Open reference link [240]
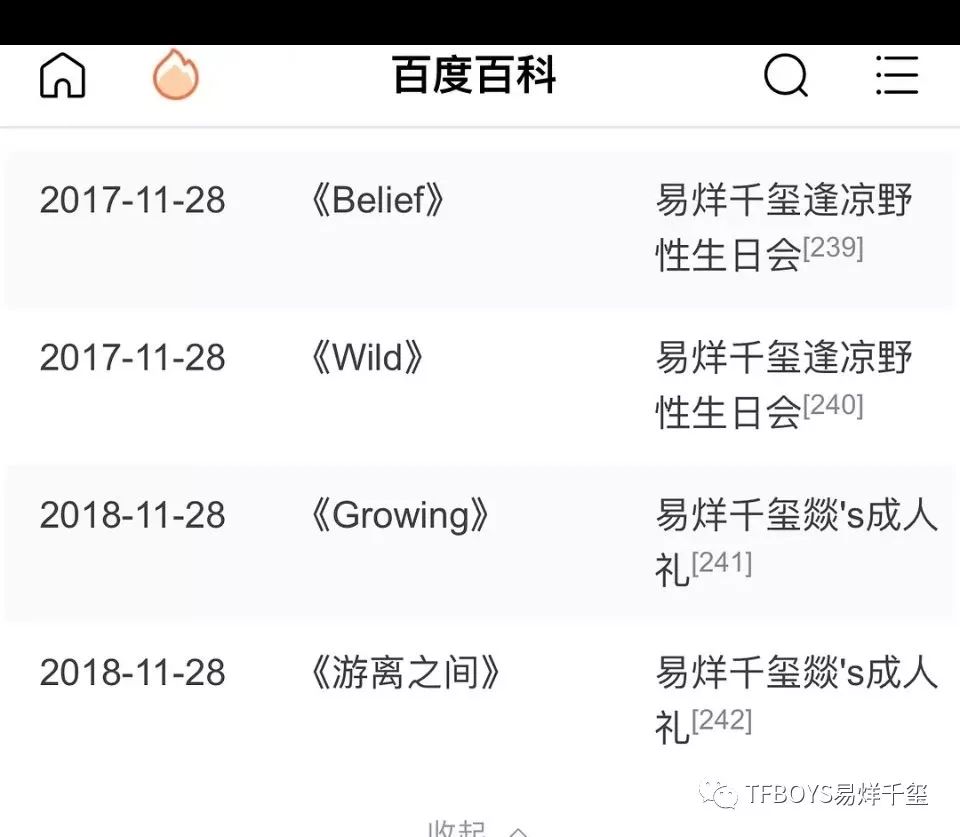The width and height of the screenshot is (960, 837). (x=833, y=406)
